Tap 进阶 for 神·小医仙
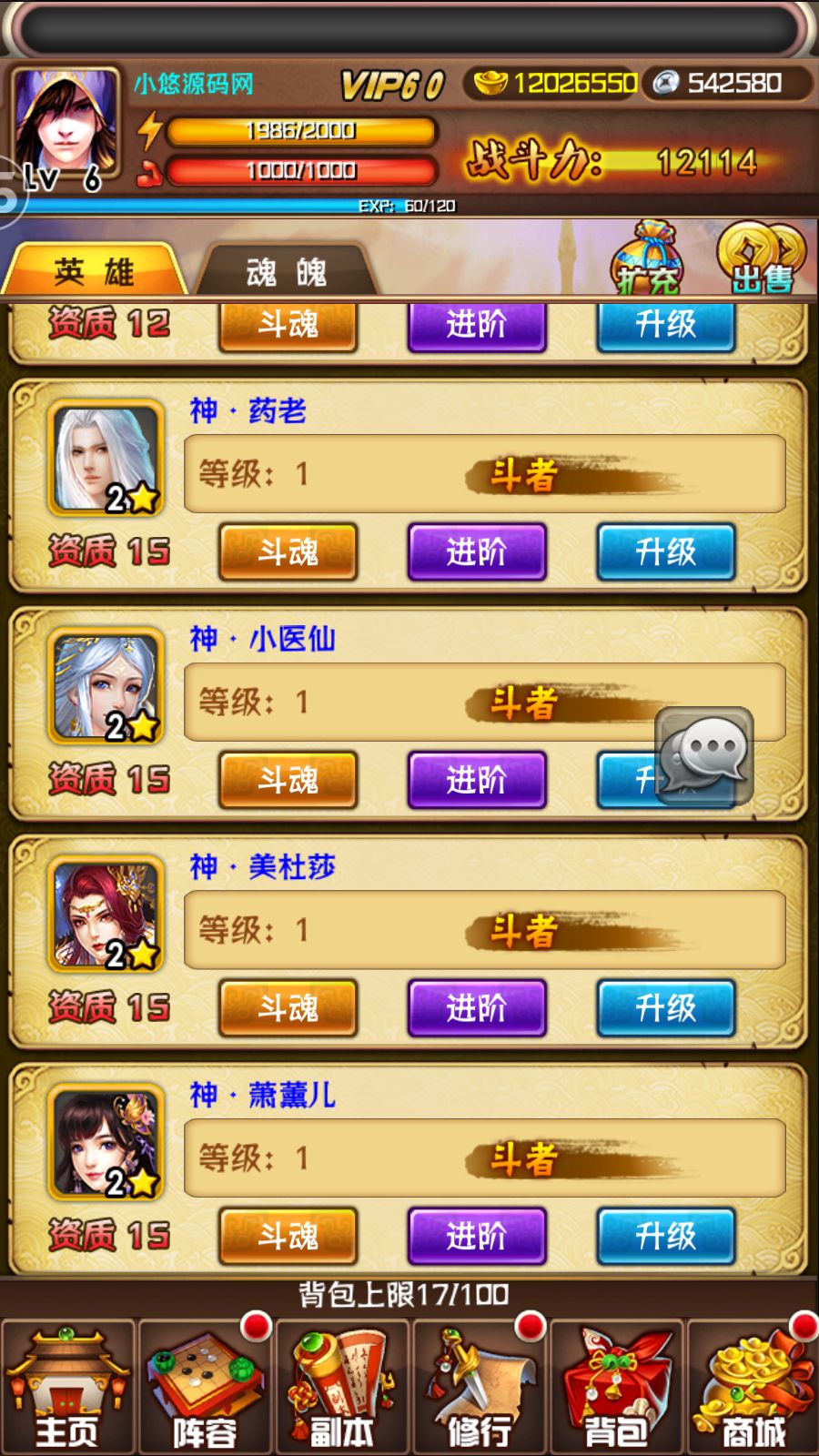Screen dimensions: 819x1456 477,780
